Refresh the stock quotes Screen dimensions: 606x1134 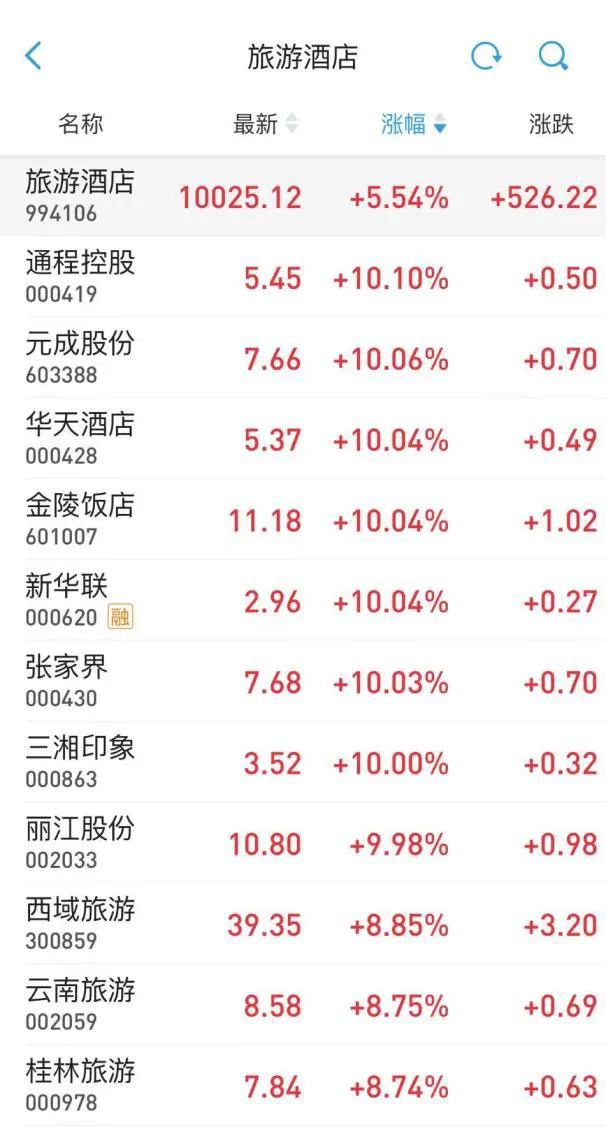tap(486, 56)
